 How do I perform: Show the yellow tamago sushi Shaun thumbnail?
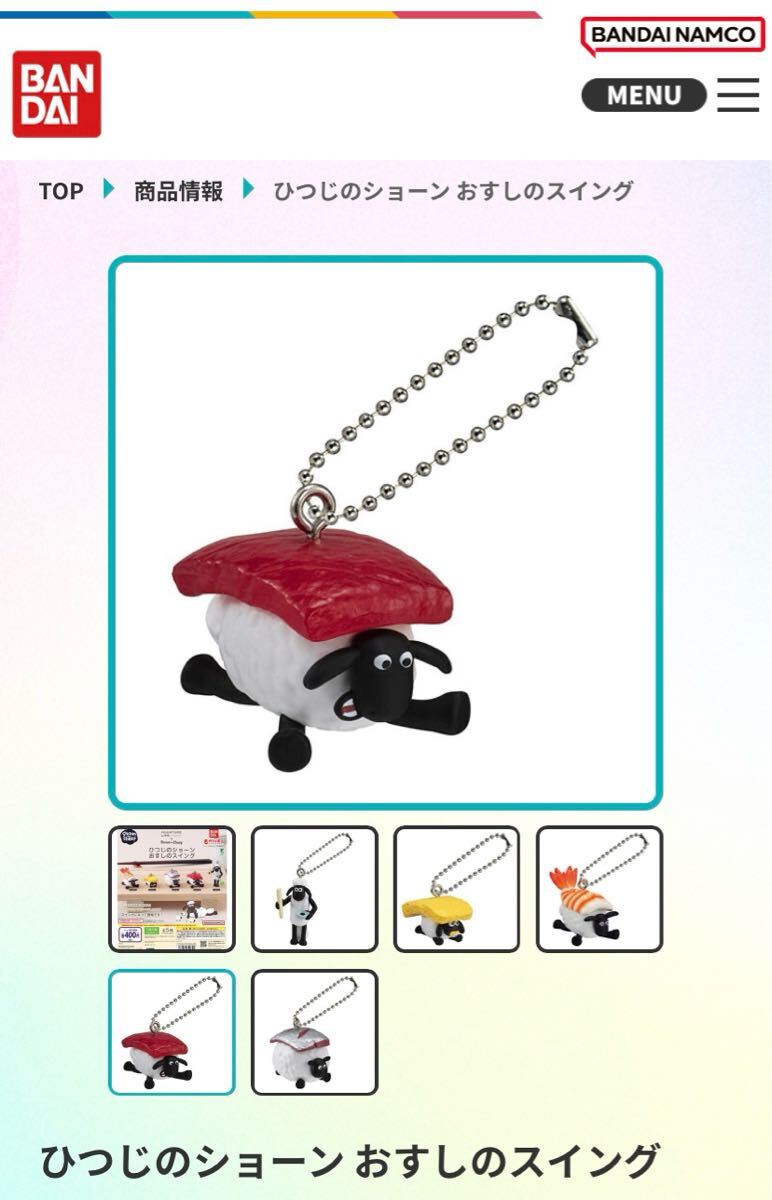pyautogui.click(x=457, y=888)
